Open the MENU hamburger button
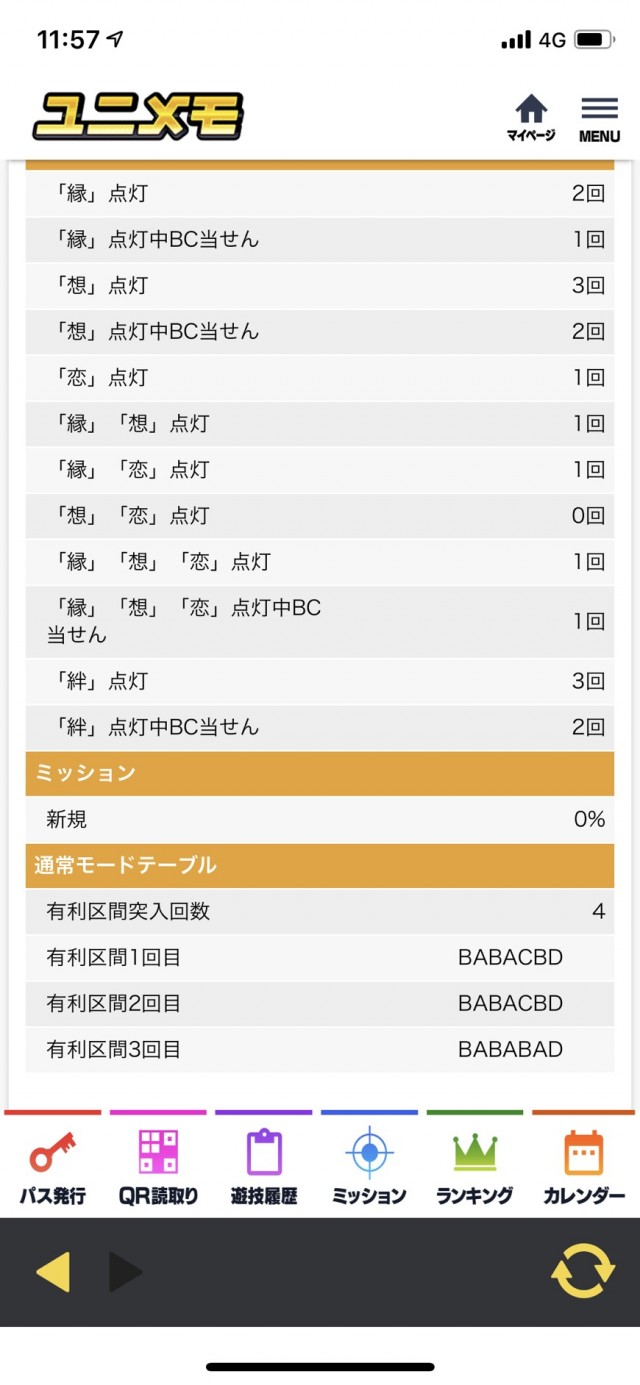This screenshot has height=1385, width=640. [599, 118]
